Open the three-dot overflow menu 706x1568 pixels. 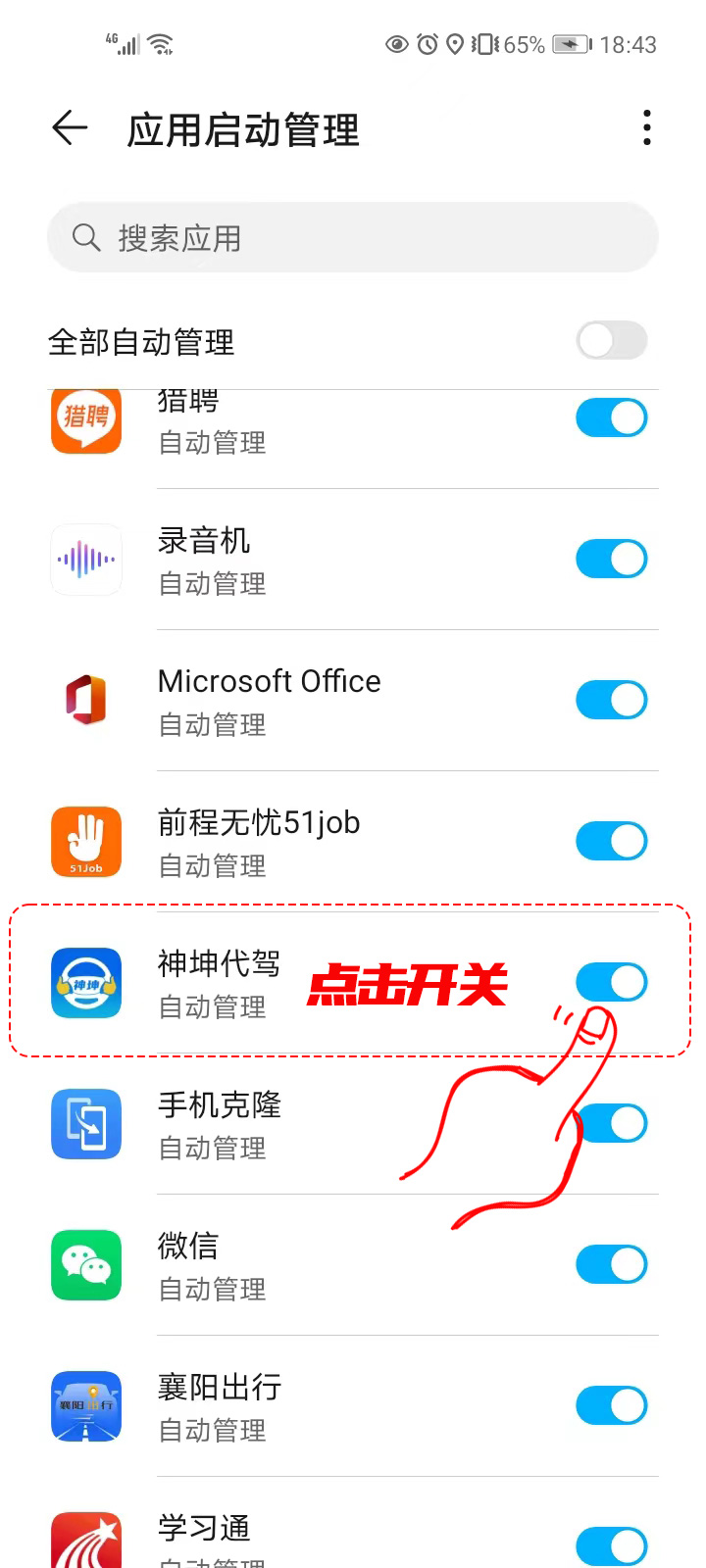(646, 128)
